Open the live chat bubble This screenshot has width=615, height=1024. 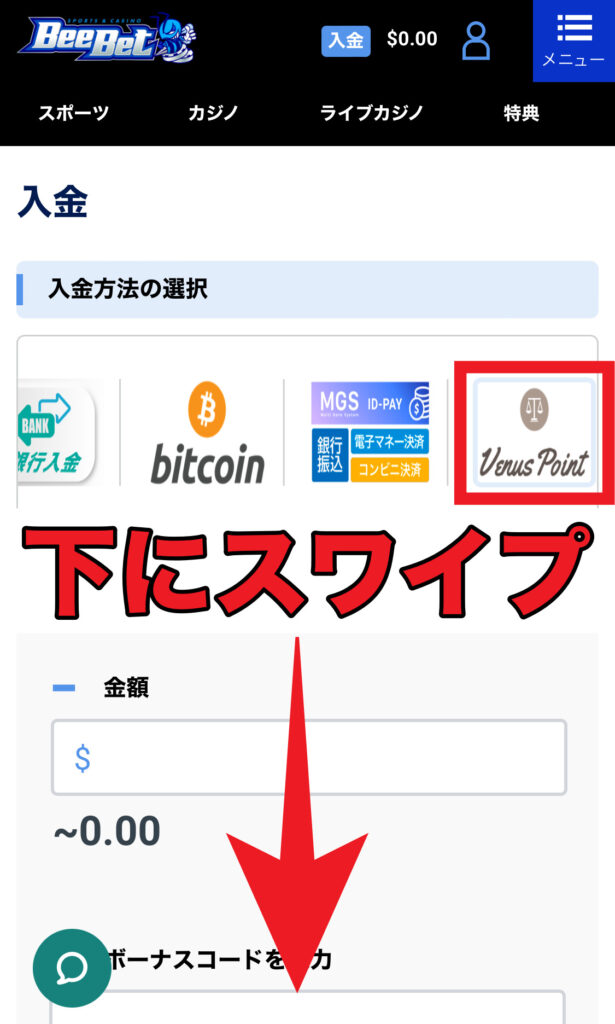(72, 966)
